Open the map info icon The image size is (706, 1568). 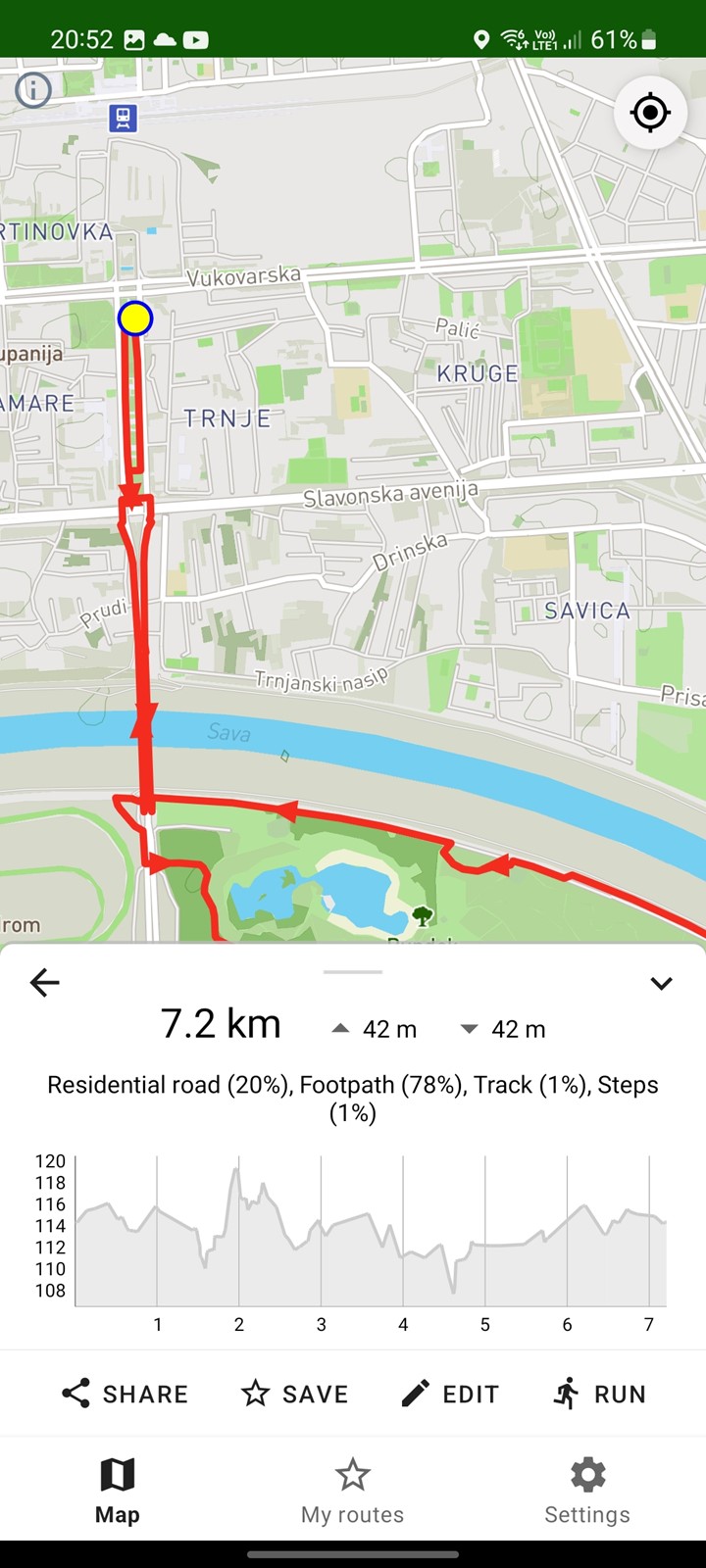[33, 91]
